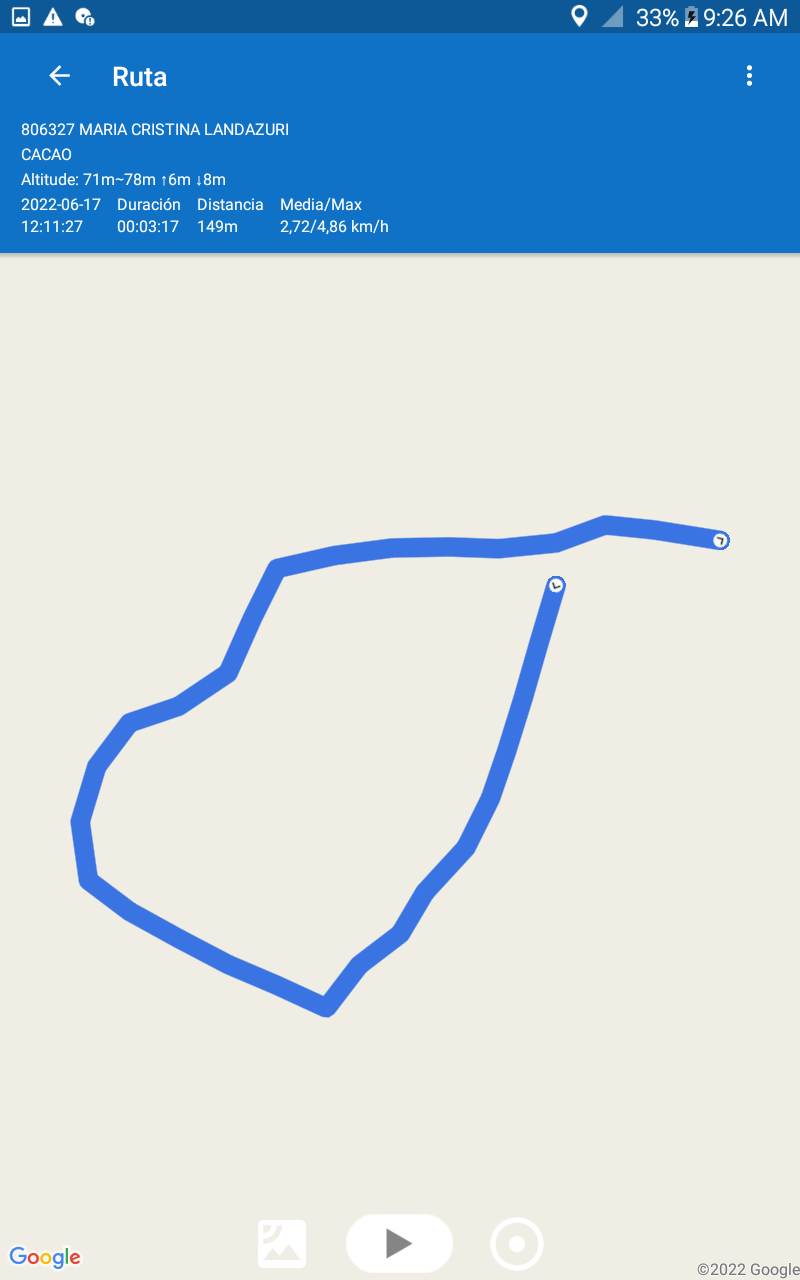Open the map image layer button
This screenshot has height=1280, width=800.
pos(282,1244)
